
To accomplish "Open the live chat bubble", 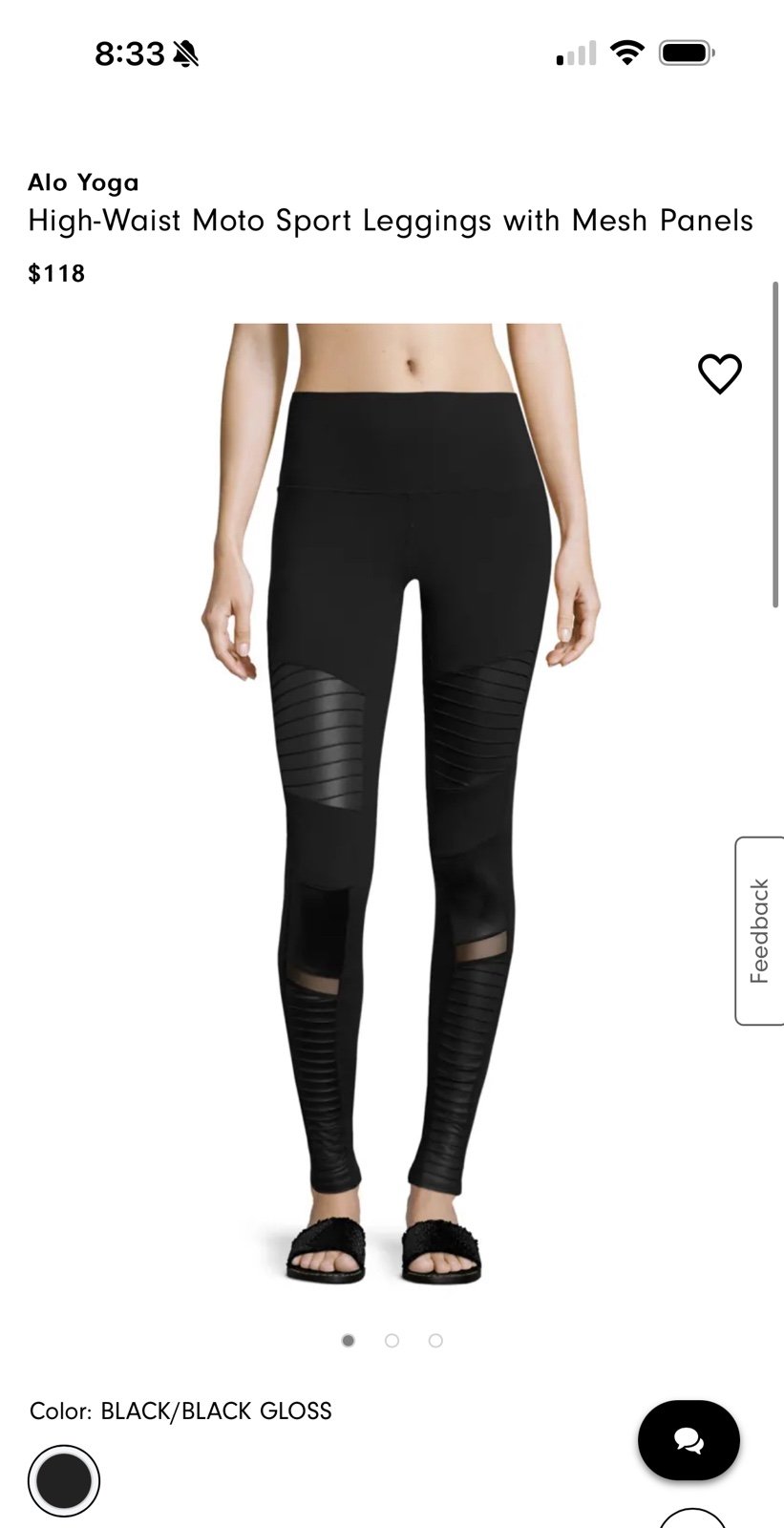I will (x=689, y=1440).
